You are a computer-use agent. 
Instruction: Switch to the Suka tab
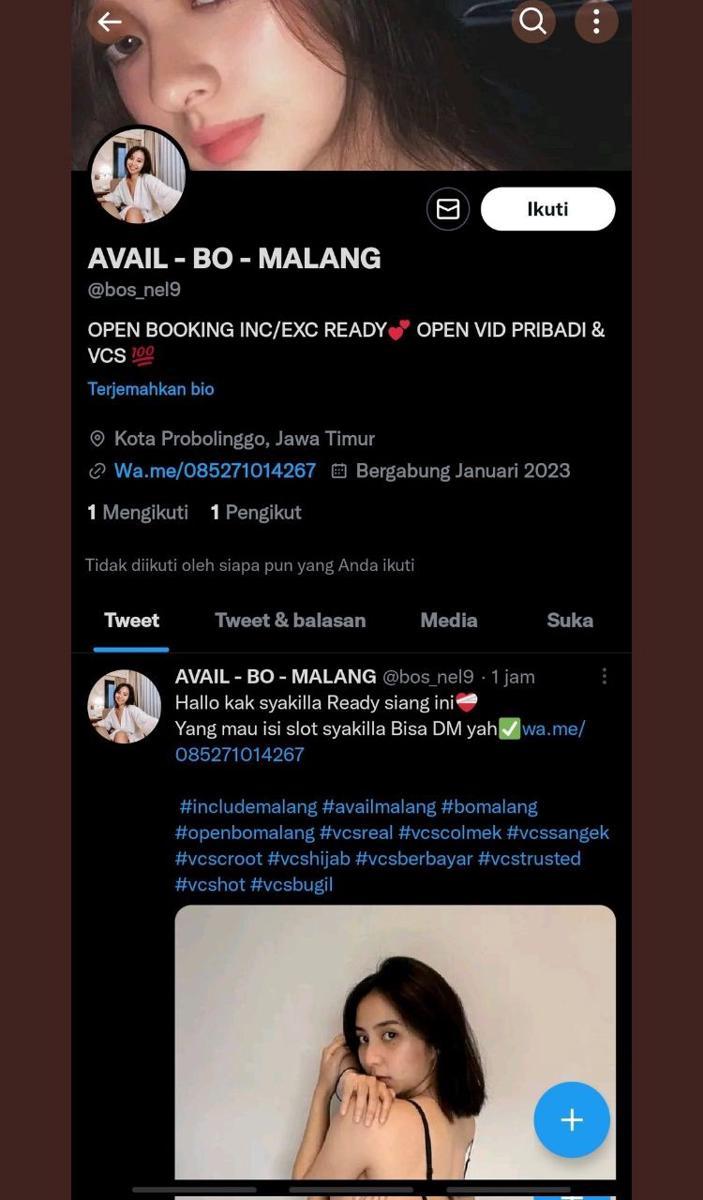click(569, 620)
